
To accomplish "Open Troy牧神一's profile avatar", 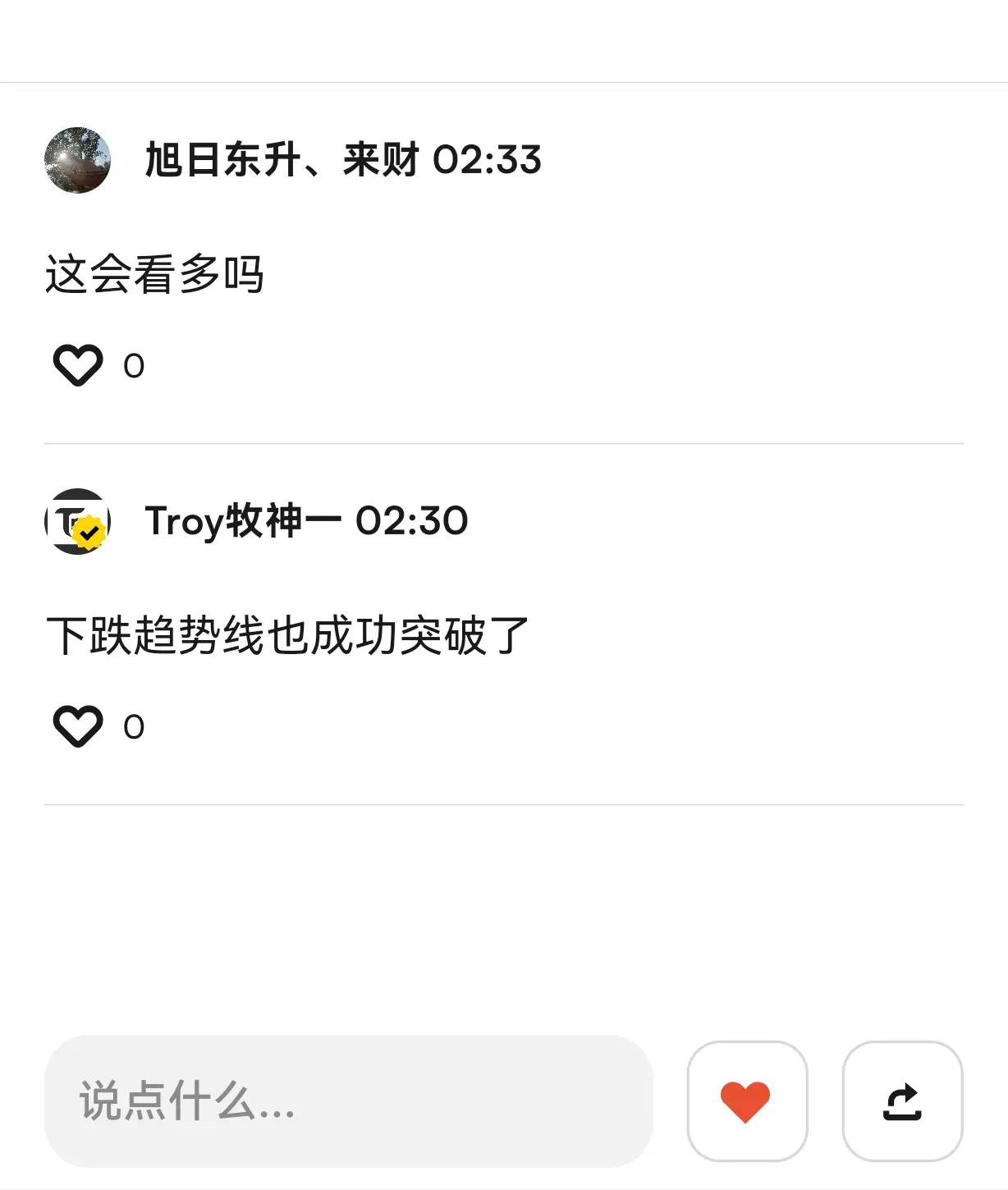I will (x=77, y=521).
